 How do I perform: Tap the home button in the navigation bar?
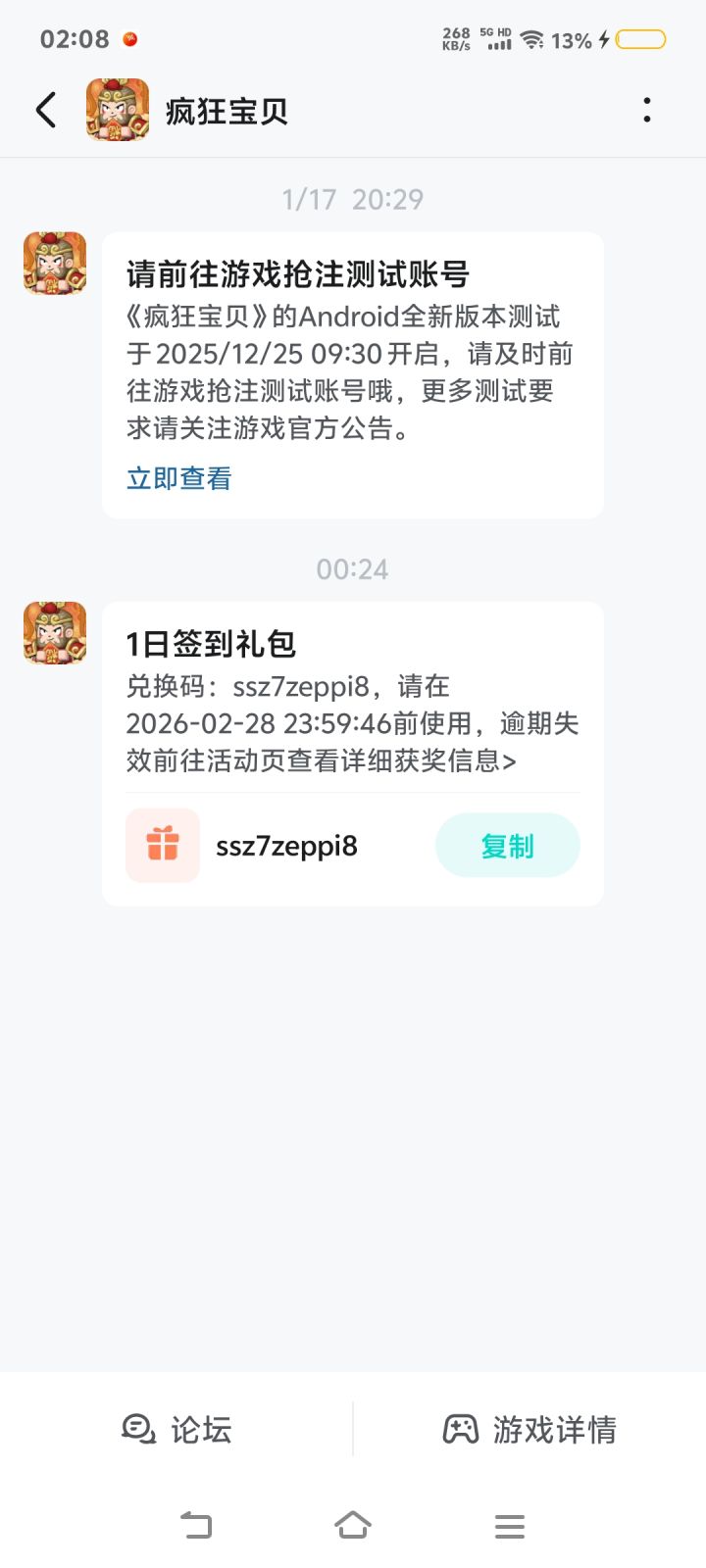(353, 1525)
